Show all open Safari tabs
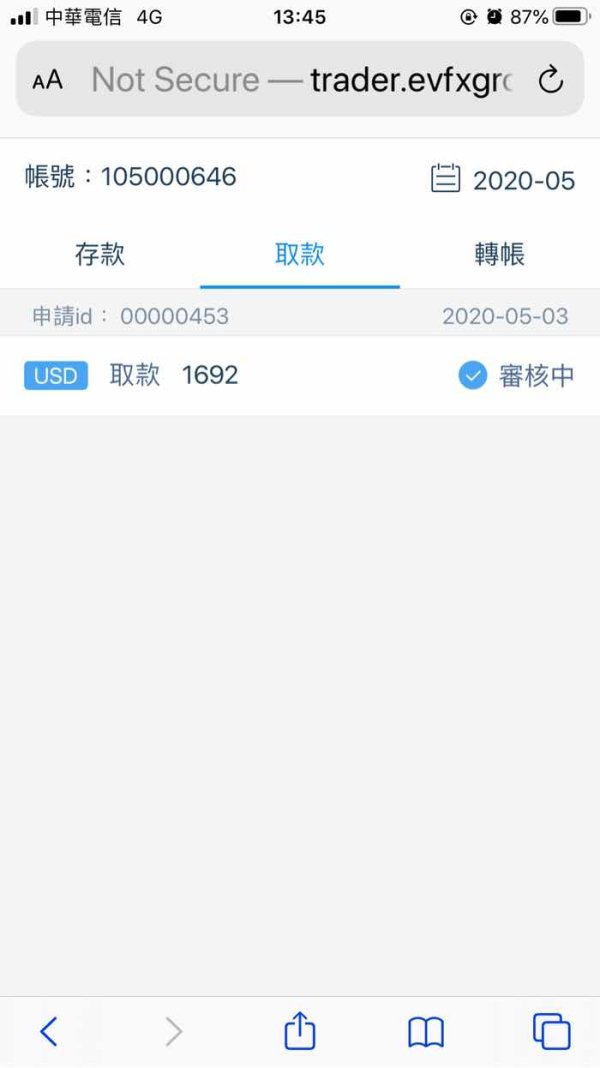 click(552, 1031)
